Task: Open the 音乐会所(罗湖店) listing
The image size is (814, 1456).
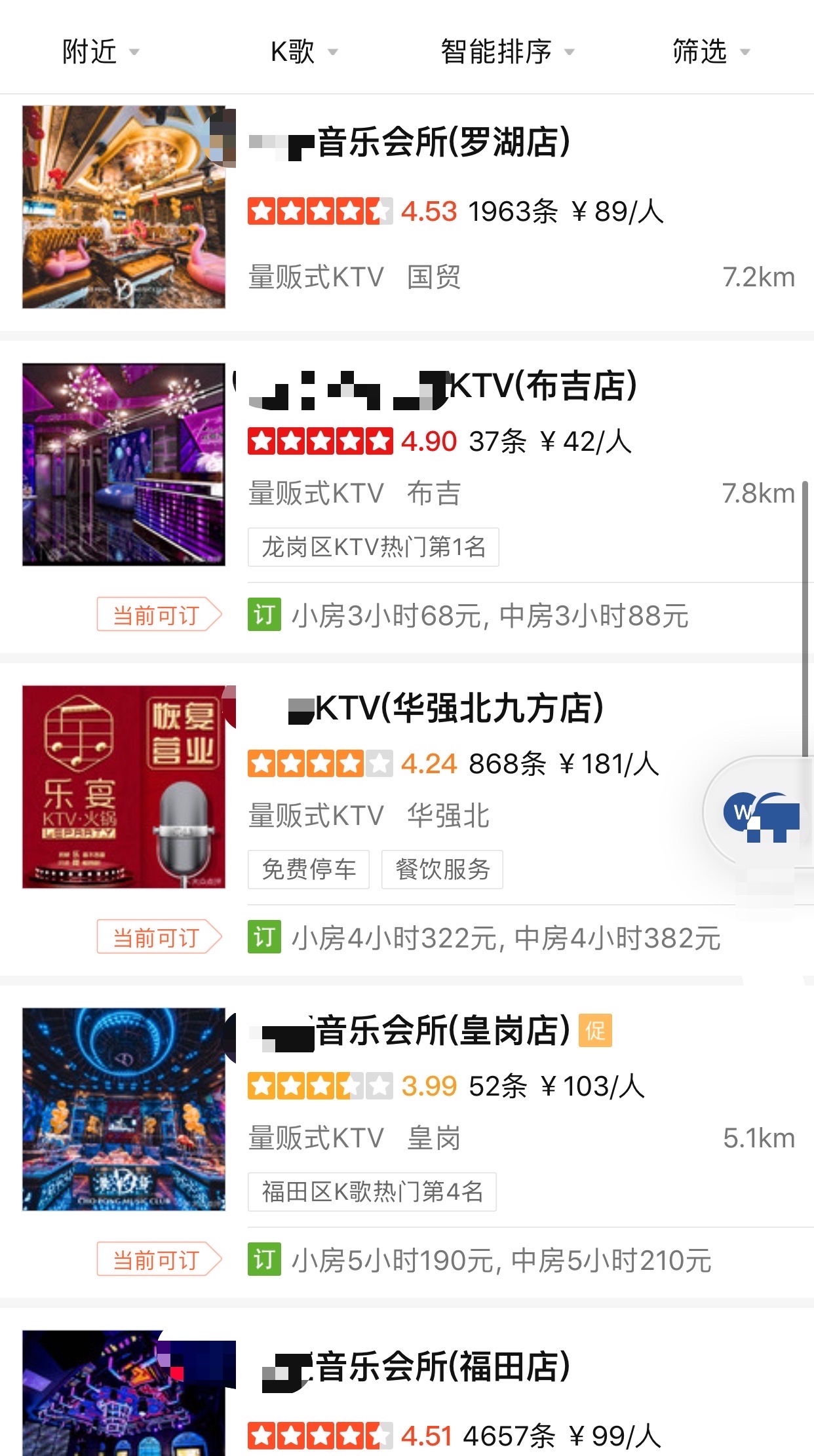Action: (x=443, y=143)
